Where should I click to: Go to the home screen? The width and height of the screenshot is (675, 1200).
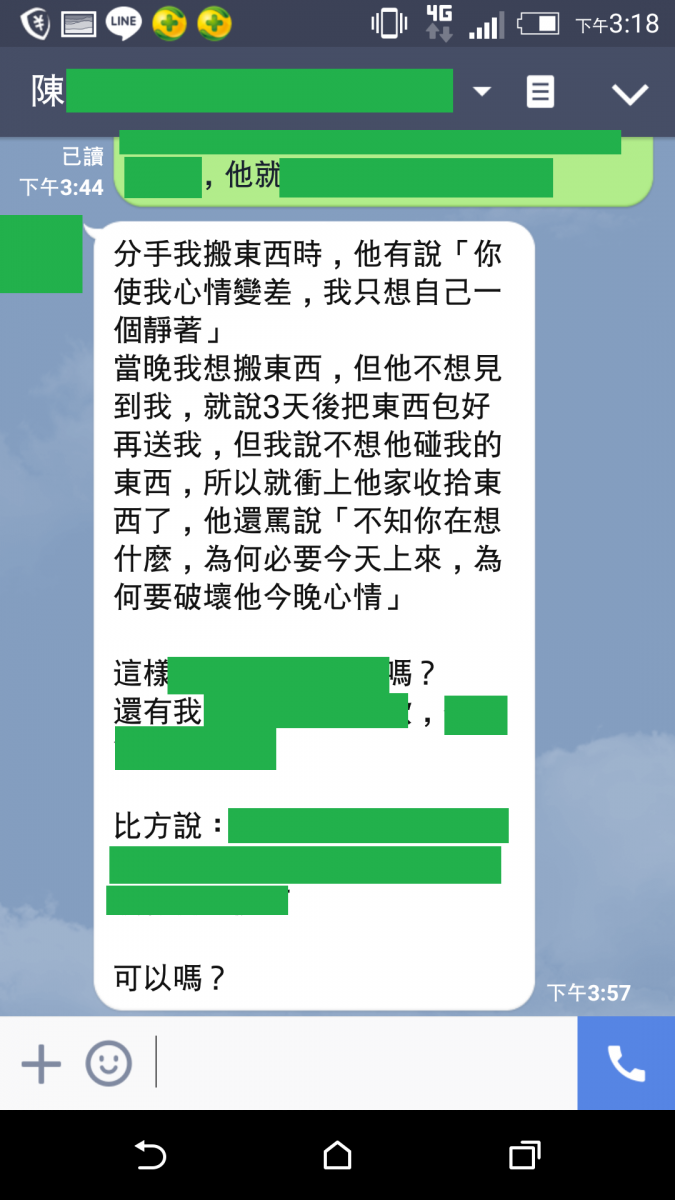click(x=337, y=1155)
